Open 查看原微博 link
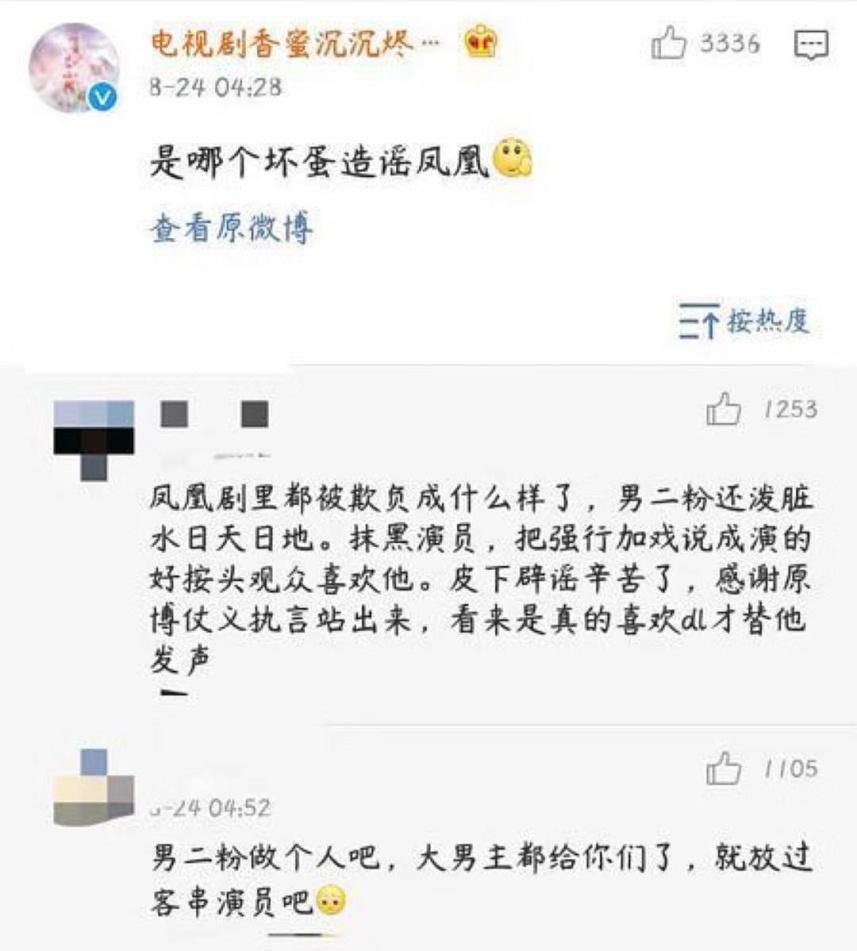 231,229
